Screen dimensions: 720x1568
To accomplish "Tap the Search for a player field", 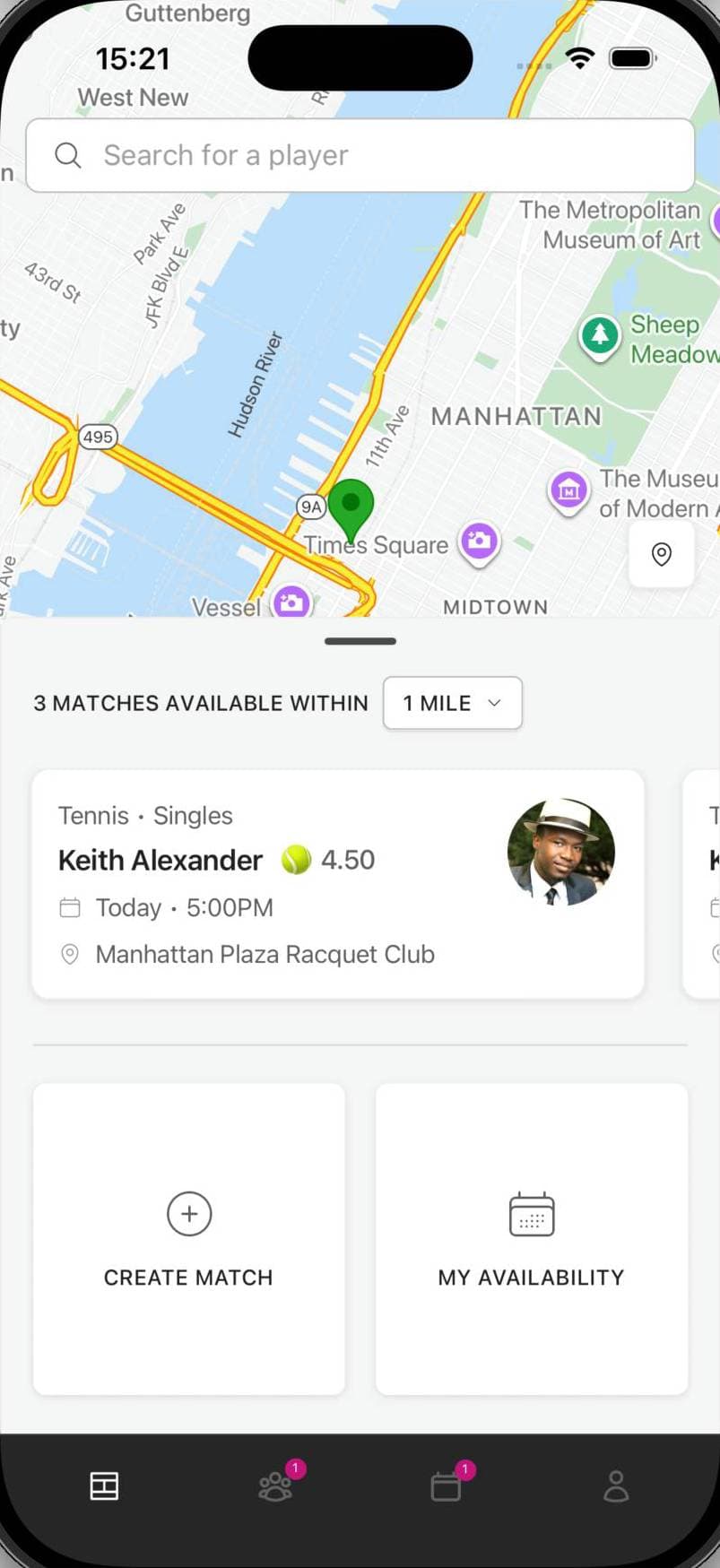I will point(359,155).
